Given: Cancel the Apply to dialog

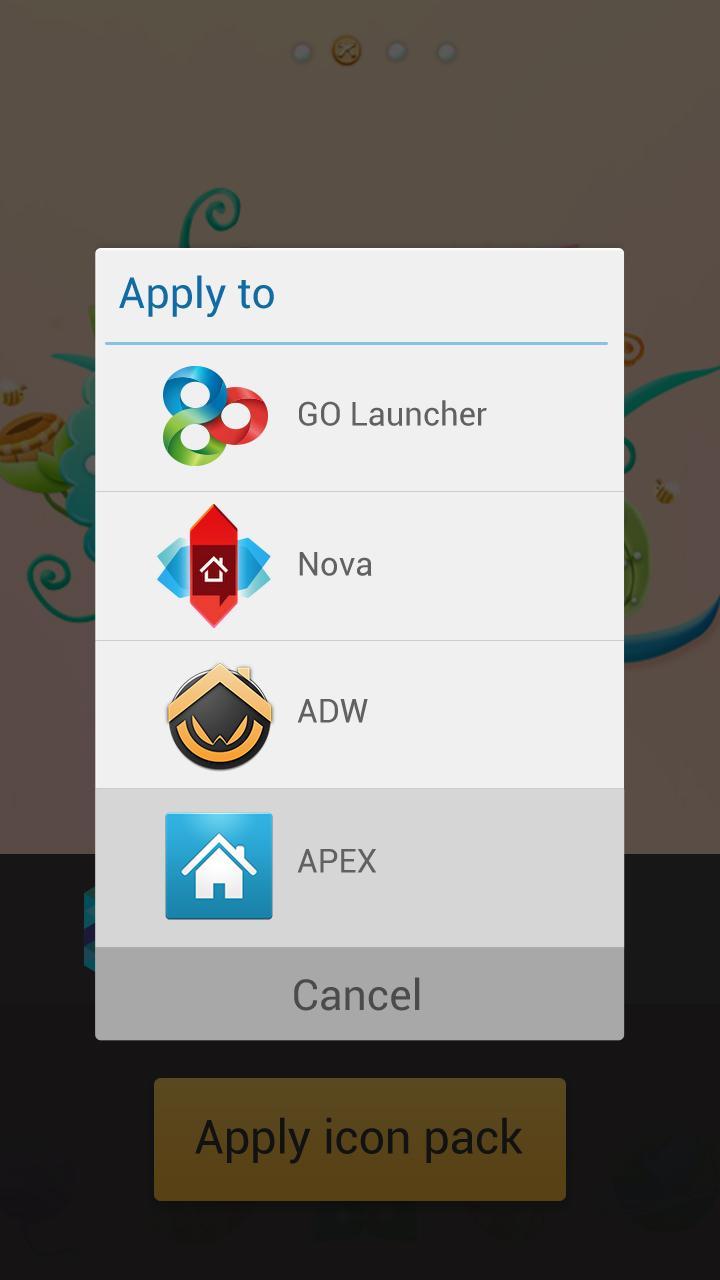Looking at the screenshot, I should coord(358,995).
